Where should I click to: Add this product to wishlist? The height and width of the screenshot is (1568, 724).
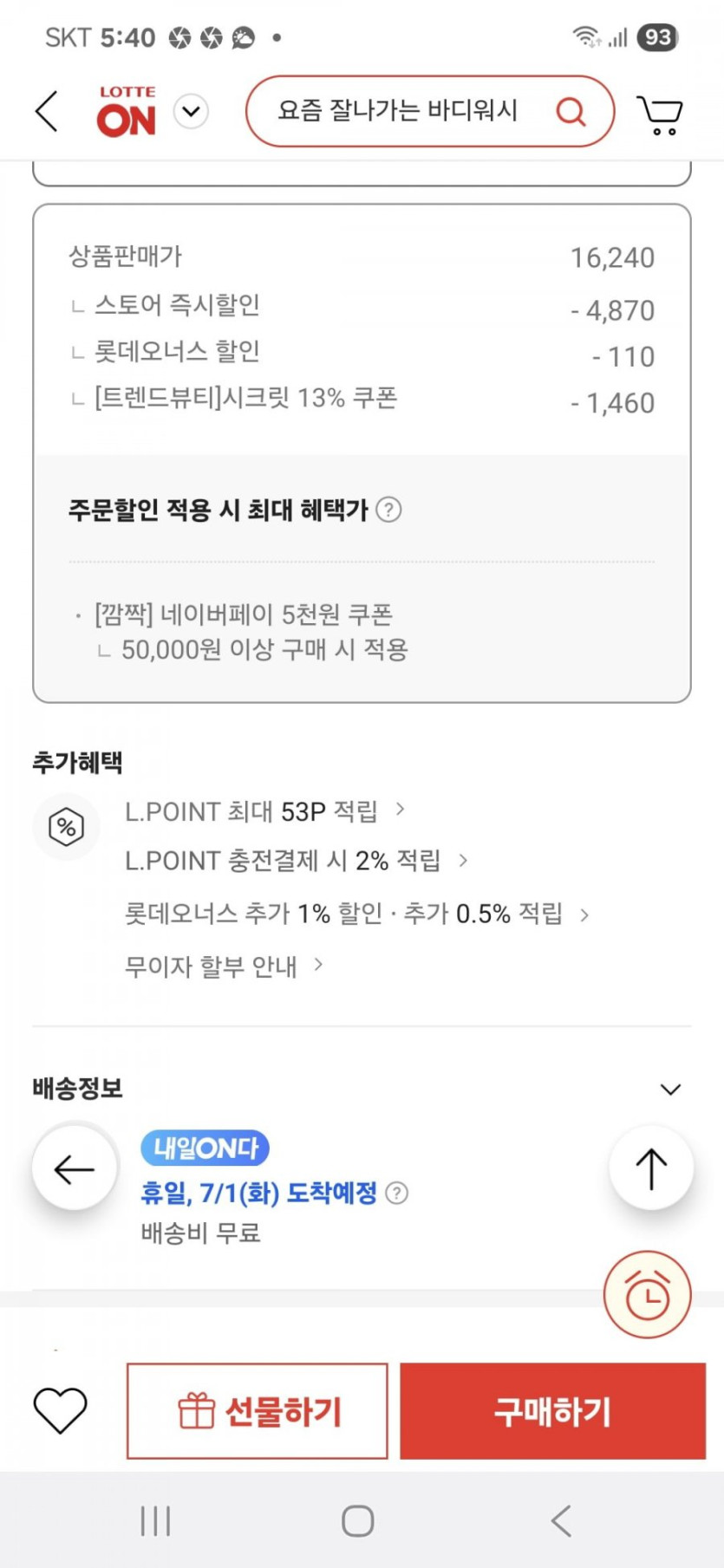[60, 1411]
